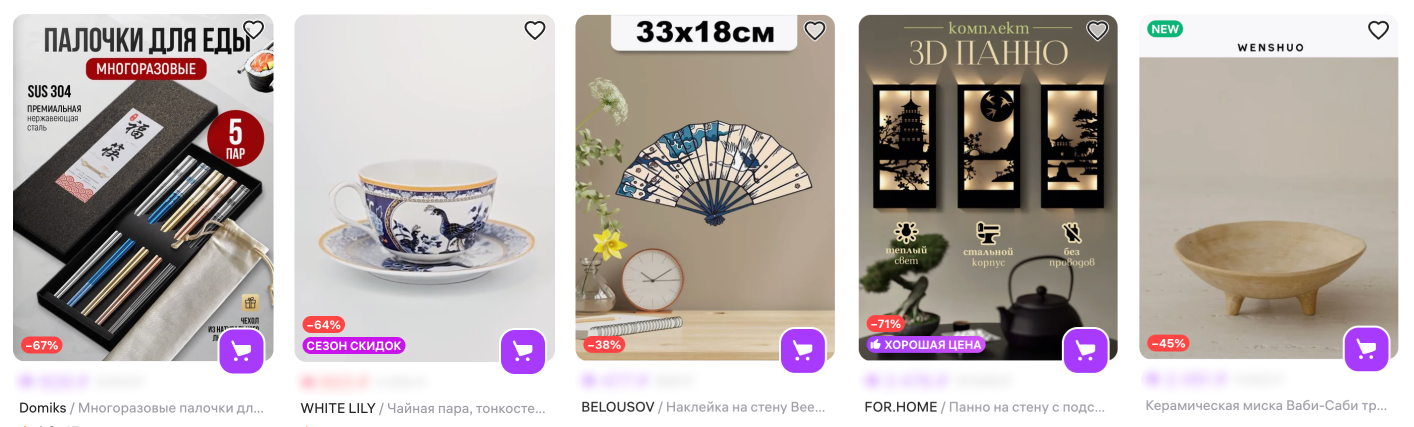
Task: Open the WHITE LILY tea cup product
Action: pos(424,190)
